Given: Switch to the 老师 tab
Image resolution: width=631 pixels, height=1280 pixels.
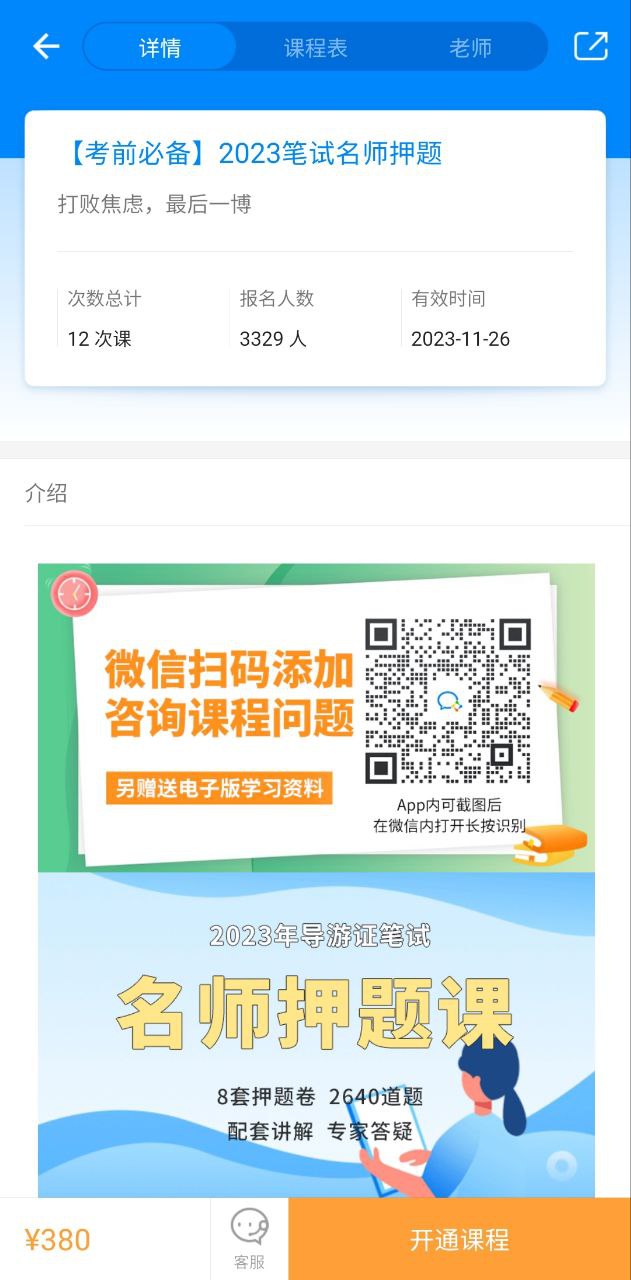Looking at the screenshot, I should (470, 47).
